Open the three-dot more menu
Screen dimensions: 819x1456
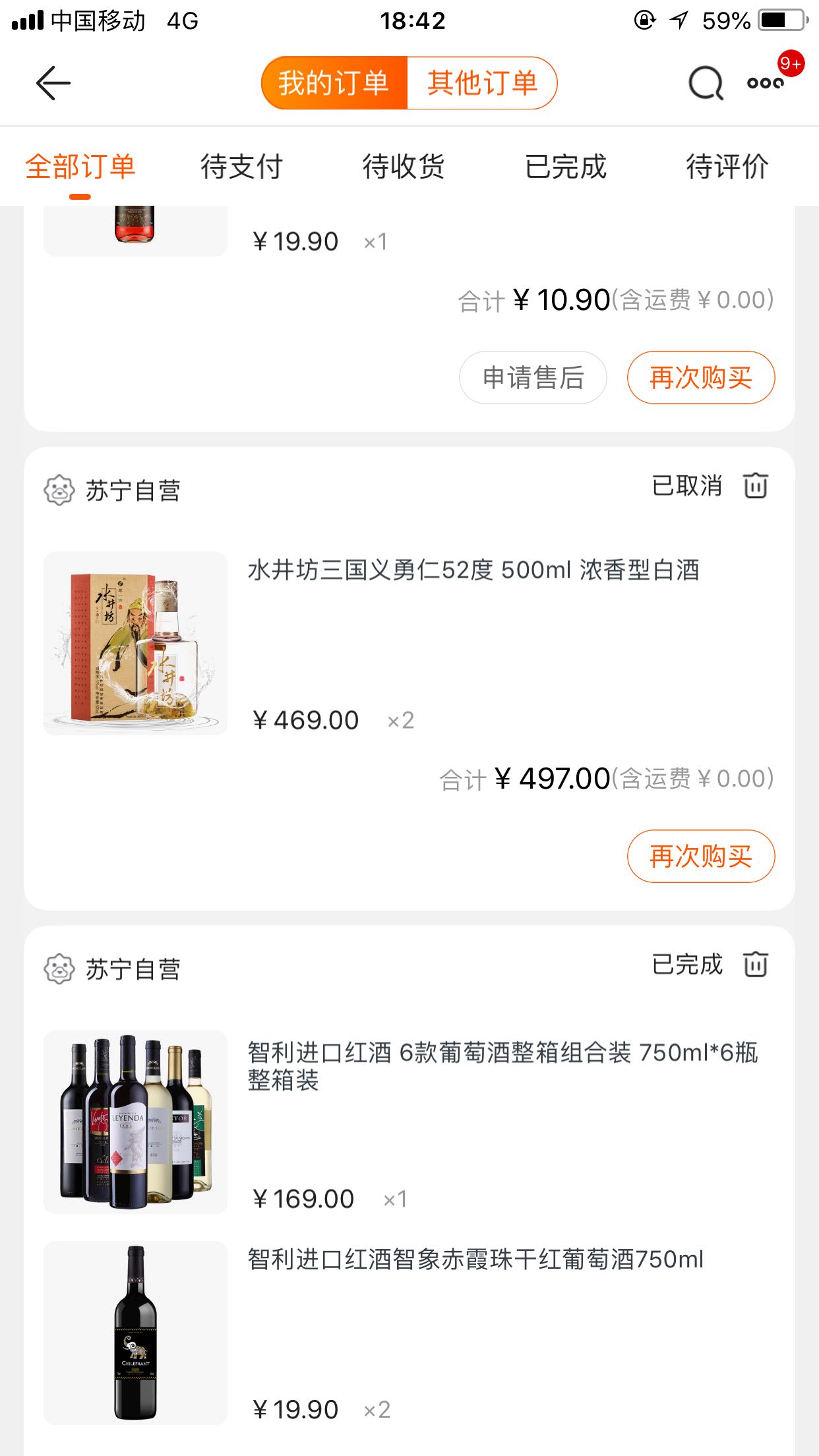click(765, 83)
